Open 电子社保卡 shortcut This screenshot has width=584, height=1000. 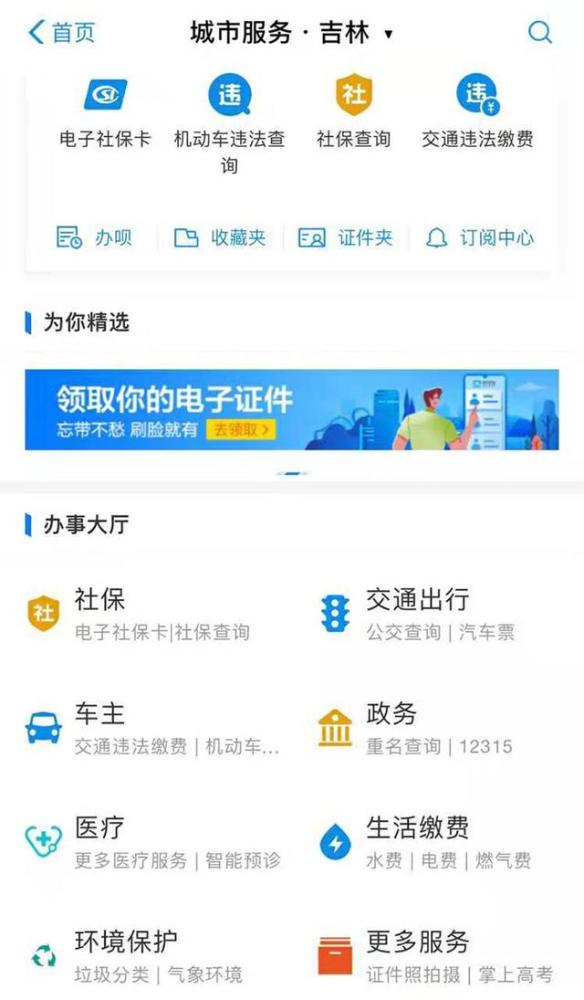[105, 113]
